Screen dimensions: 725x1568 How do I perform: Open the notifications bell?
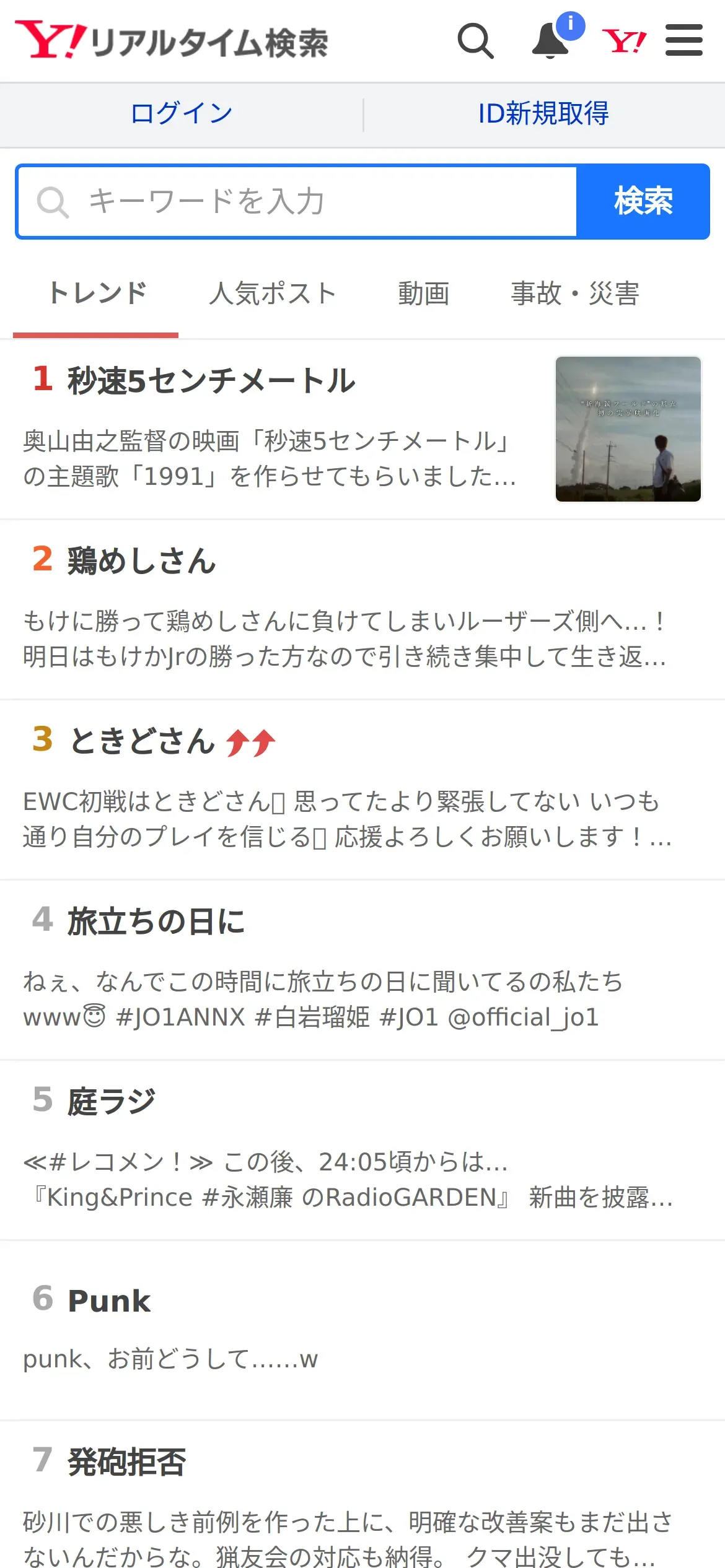[550, 41]
